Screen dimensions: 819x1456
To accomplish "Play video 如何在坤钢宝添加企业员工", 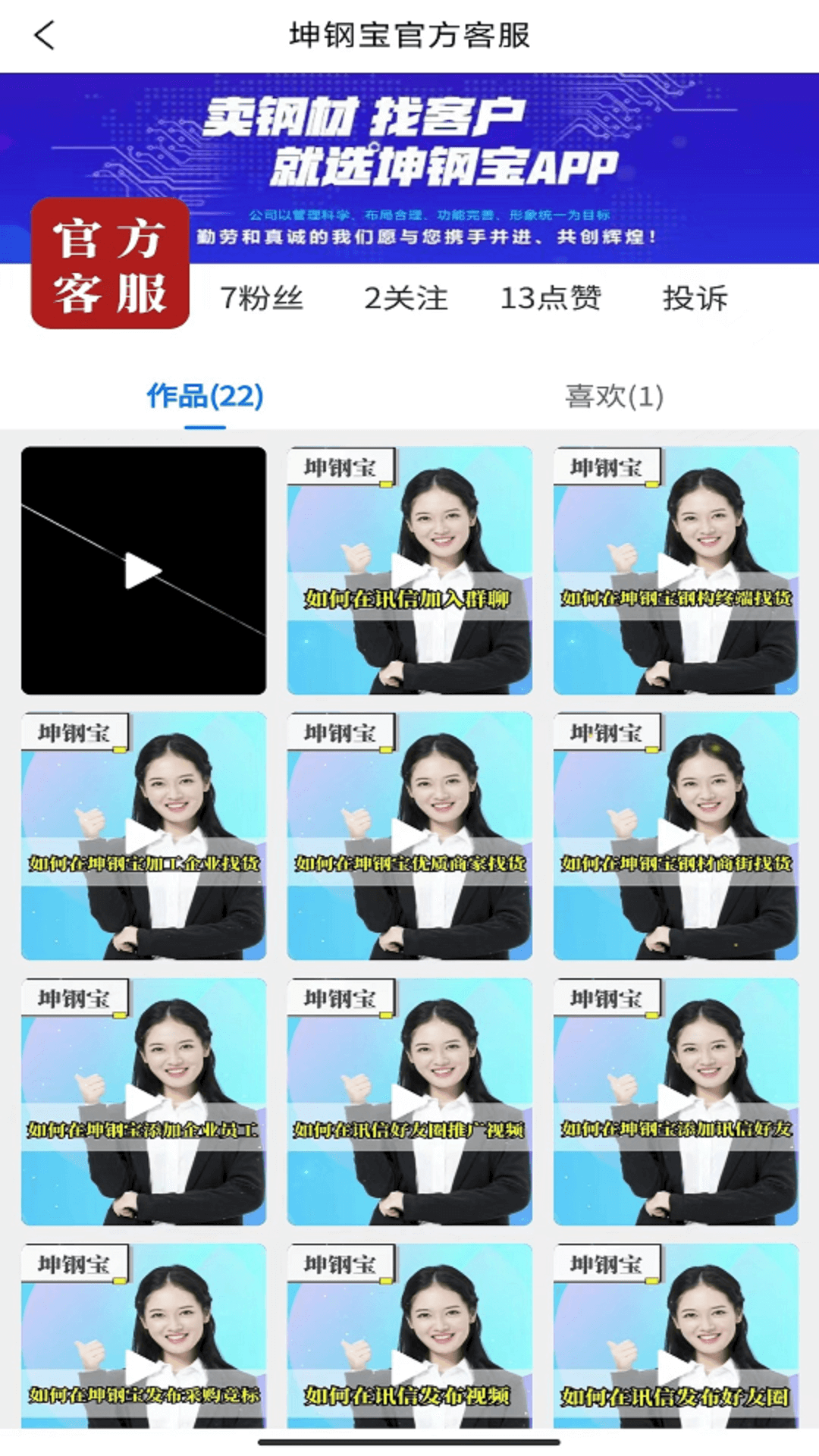I will point(143,1101).
